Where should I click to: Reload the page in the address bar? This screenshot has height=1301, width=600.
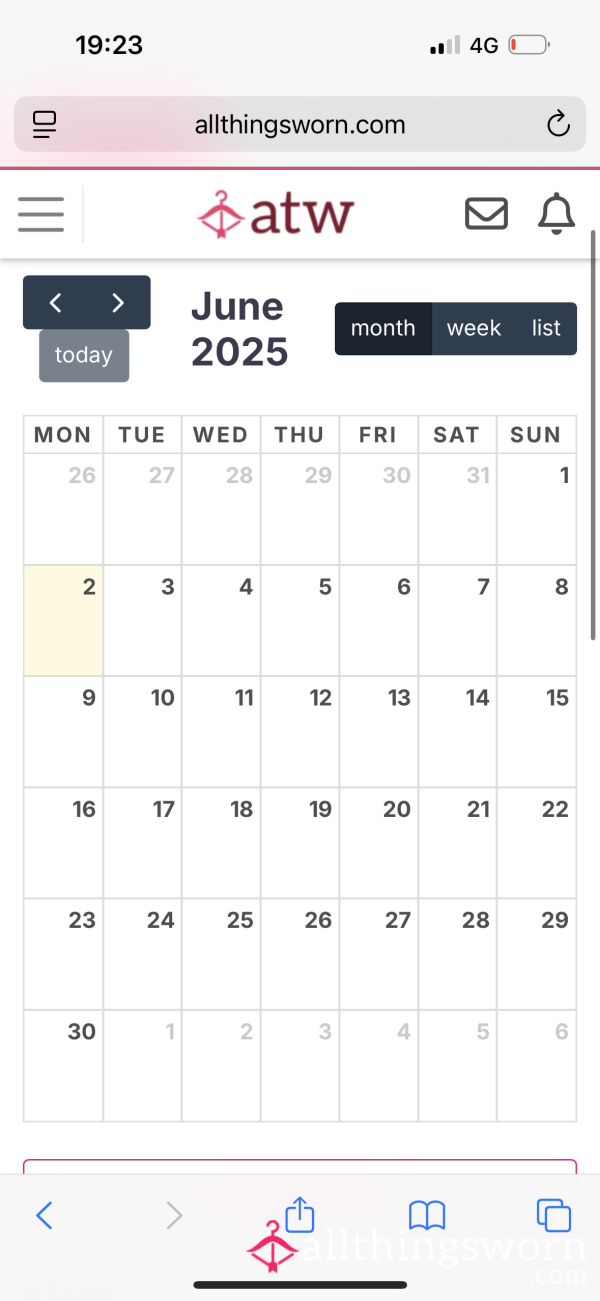[x=558, y=125]
